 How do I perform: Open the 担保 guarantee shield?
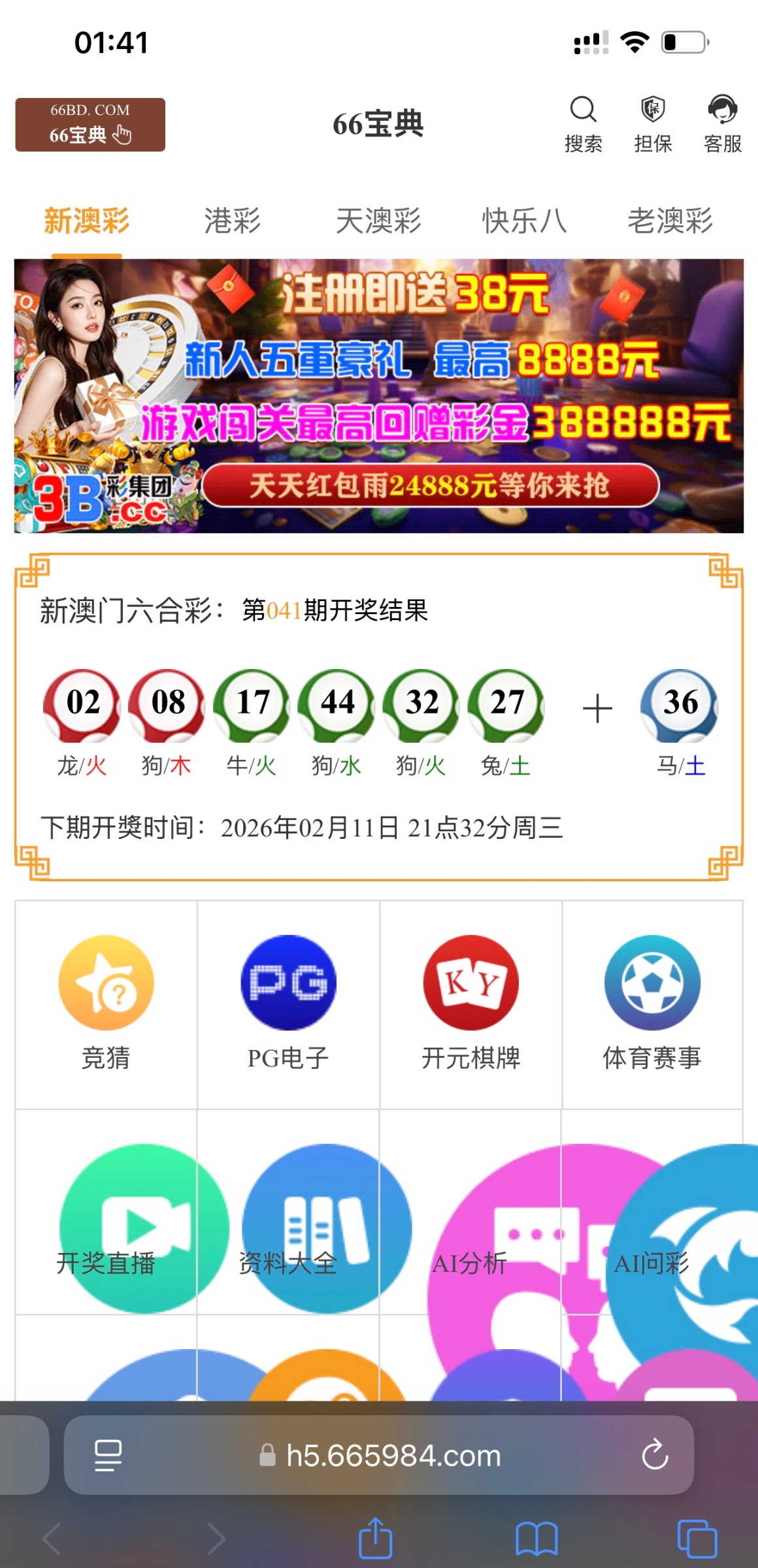(x=653, y=124)
